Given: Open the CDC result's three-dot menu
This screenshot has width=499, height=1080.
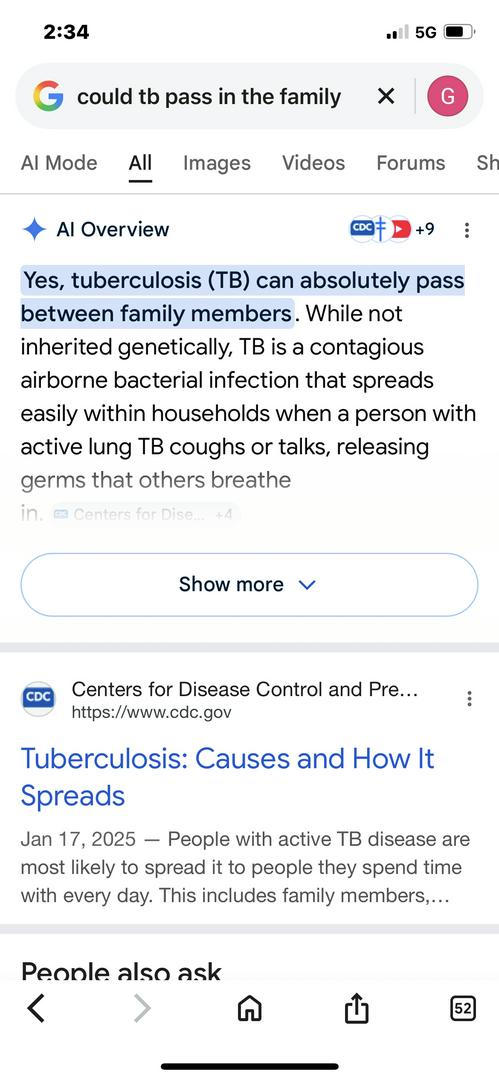Looking at the screenshot, I should tap(469, 698).
